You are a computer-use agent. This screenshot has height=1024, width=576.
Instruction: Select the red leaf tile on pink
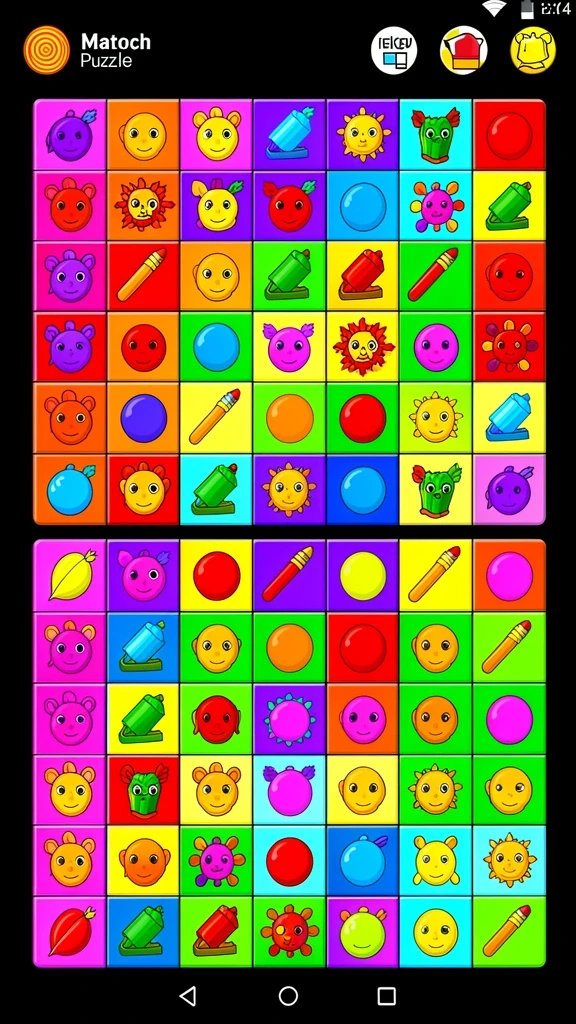[x=70, y=932]
